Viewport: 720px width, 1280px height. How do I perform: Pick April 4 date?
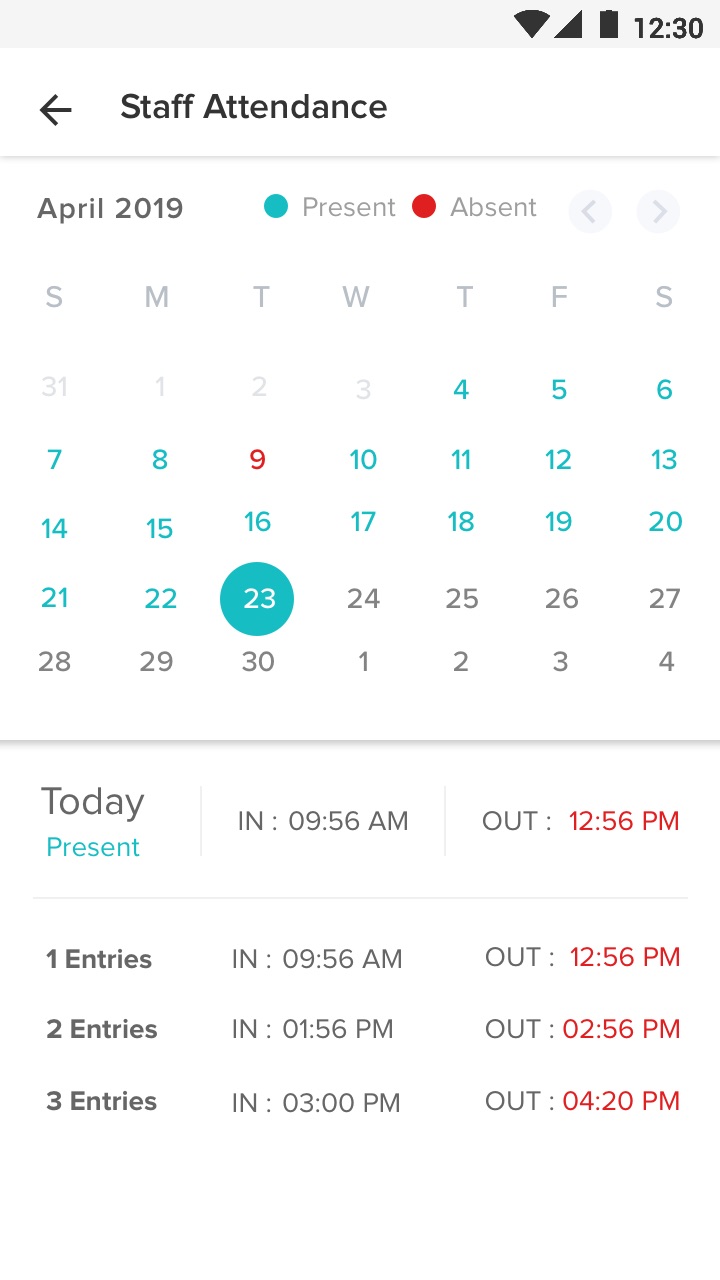coord(461,390)
